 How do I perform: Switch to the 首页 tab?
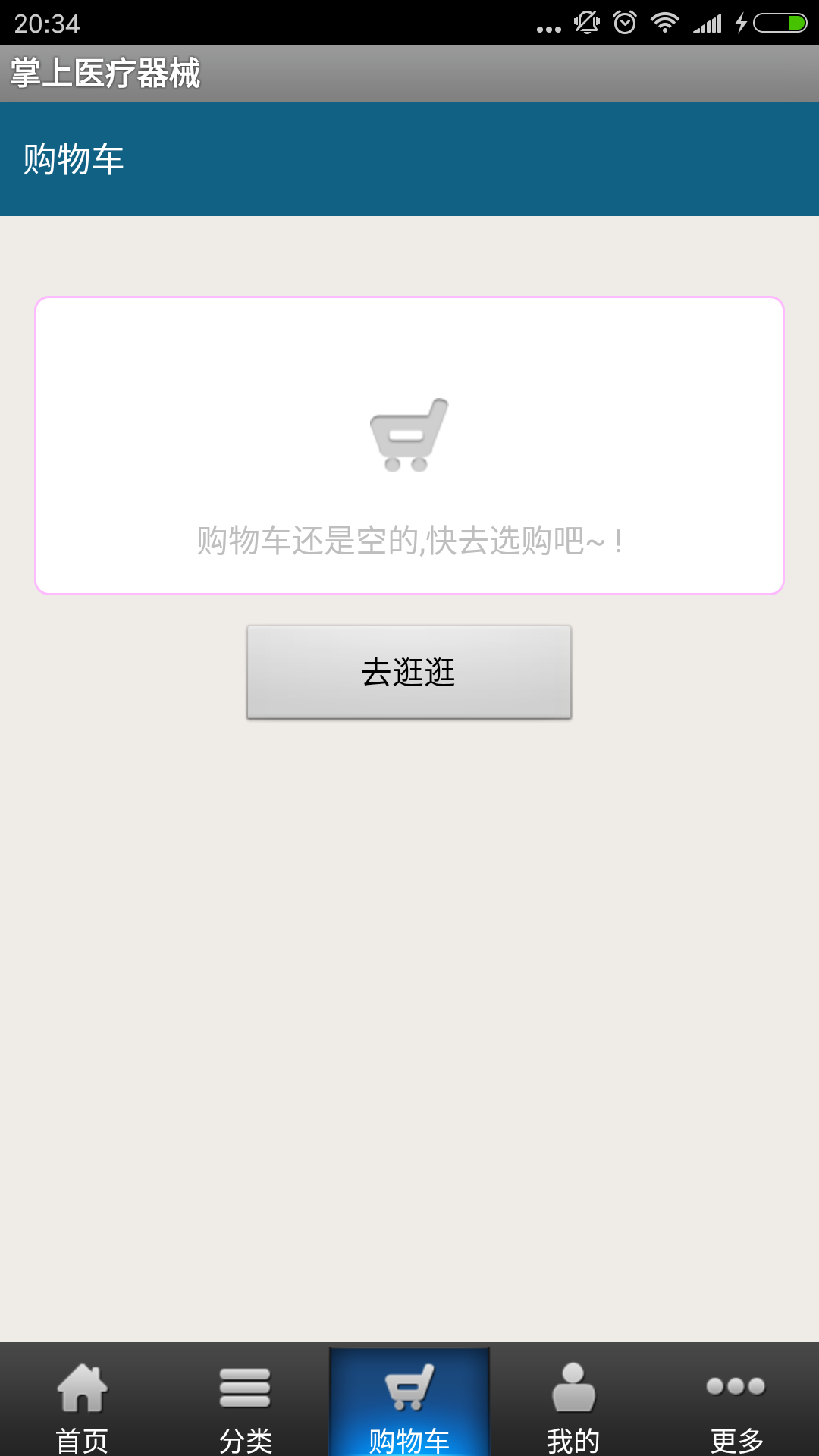click(82, 1403)
